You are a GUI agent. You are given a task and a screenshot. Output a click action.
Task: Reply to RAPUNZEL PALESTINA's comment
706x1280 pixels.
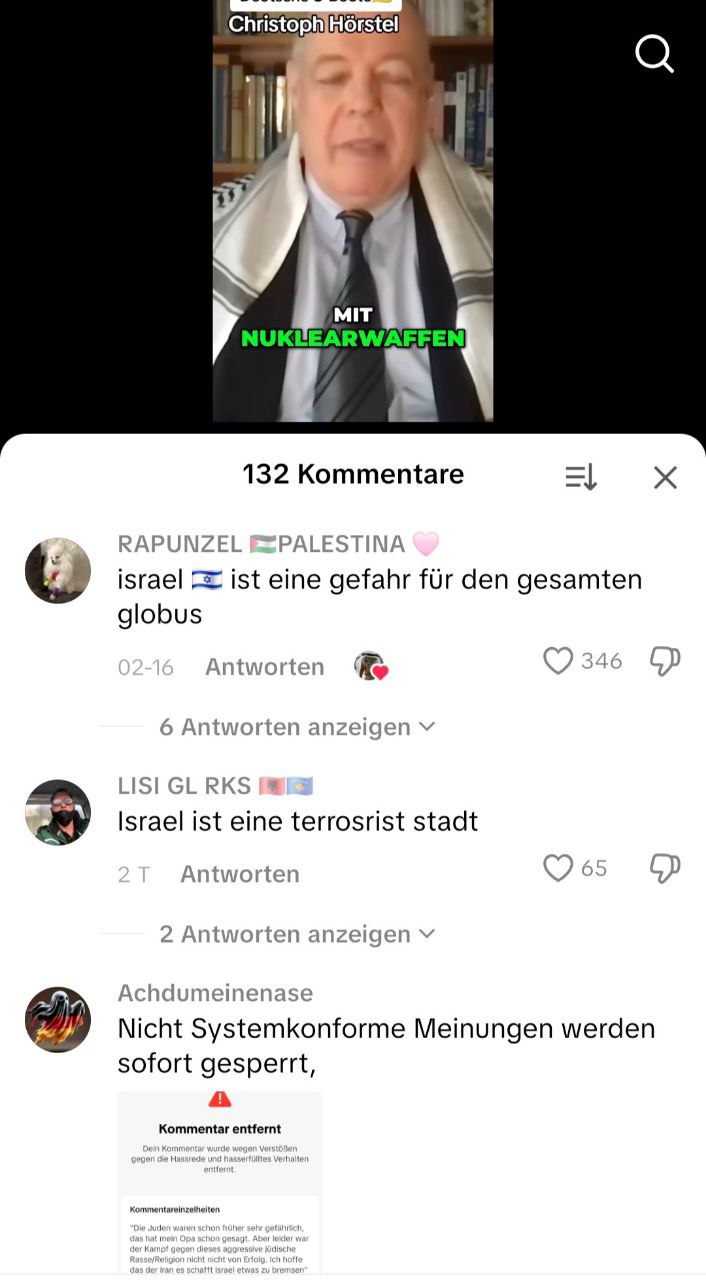coord(264,667)
